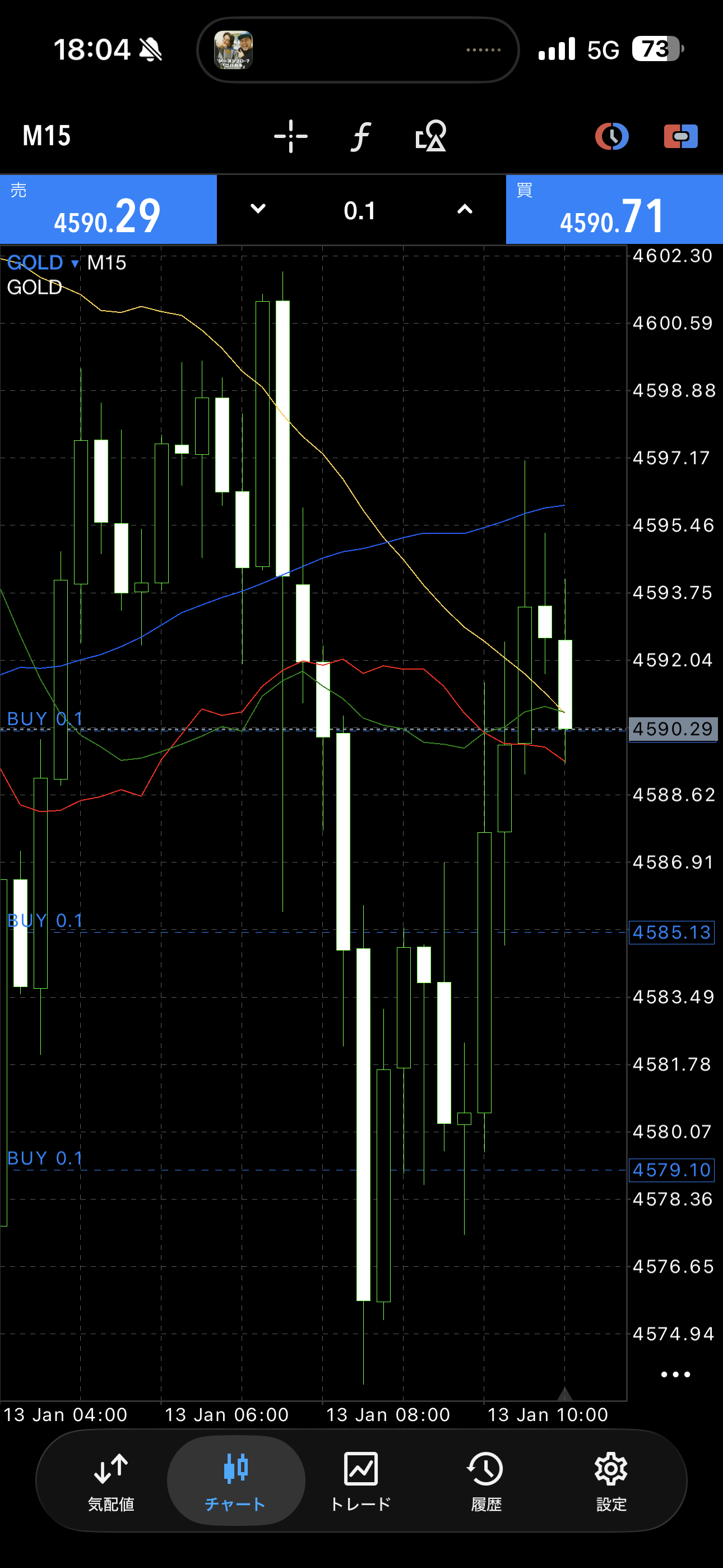Select the チャート tab
Screen dimensions: 723x1568
(x=235, y=1481)
